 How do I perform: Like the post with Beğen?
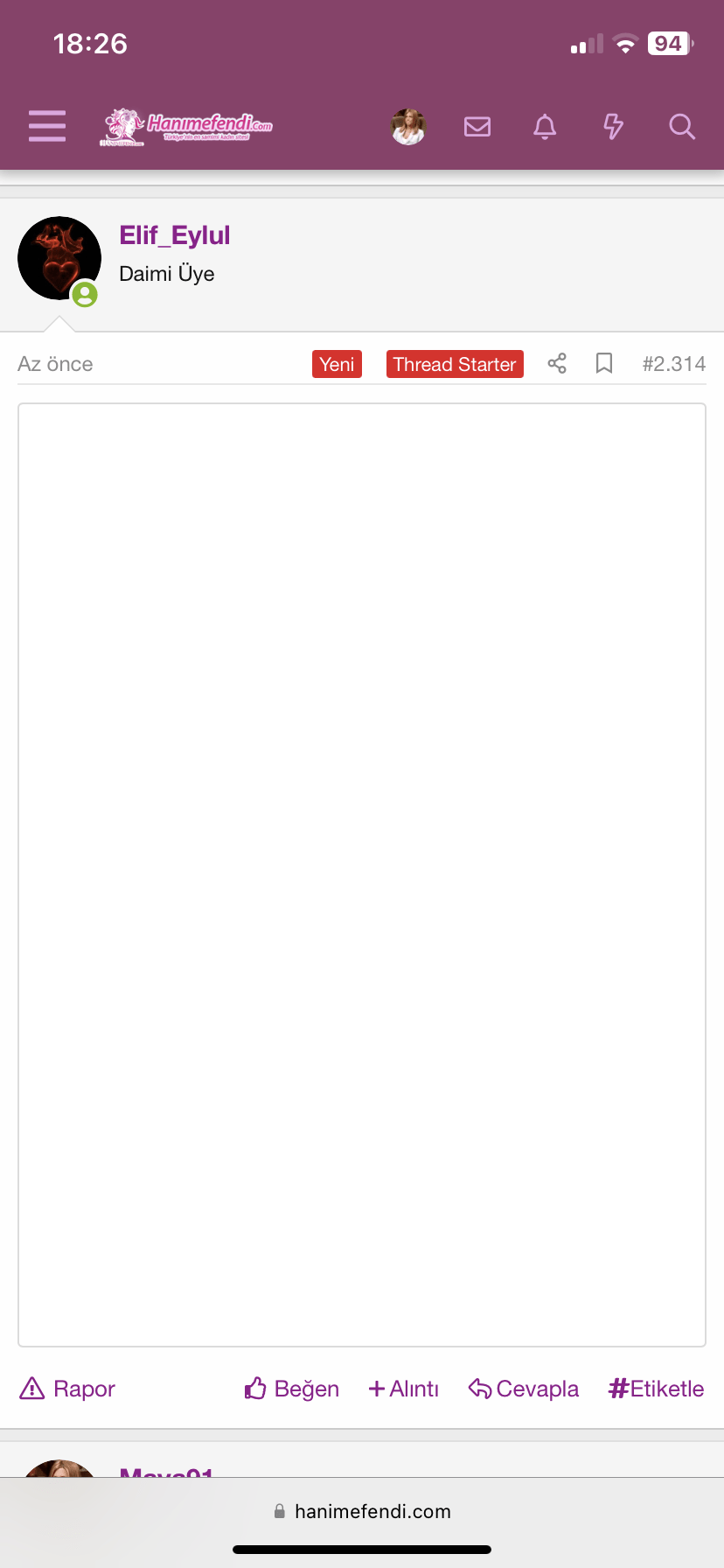(x=291, y=1389)
